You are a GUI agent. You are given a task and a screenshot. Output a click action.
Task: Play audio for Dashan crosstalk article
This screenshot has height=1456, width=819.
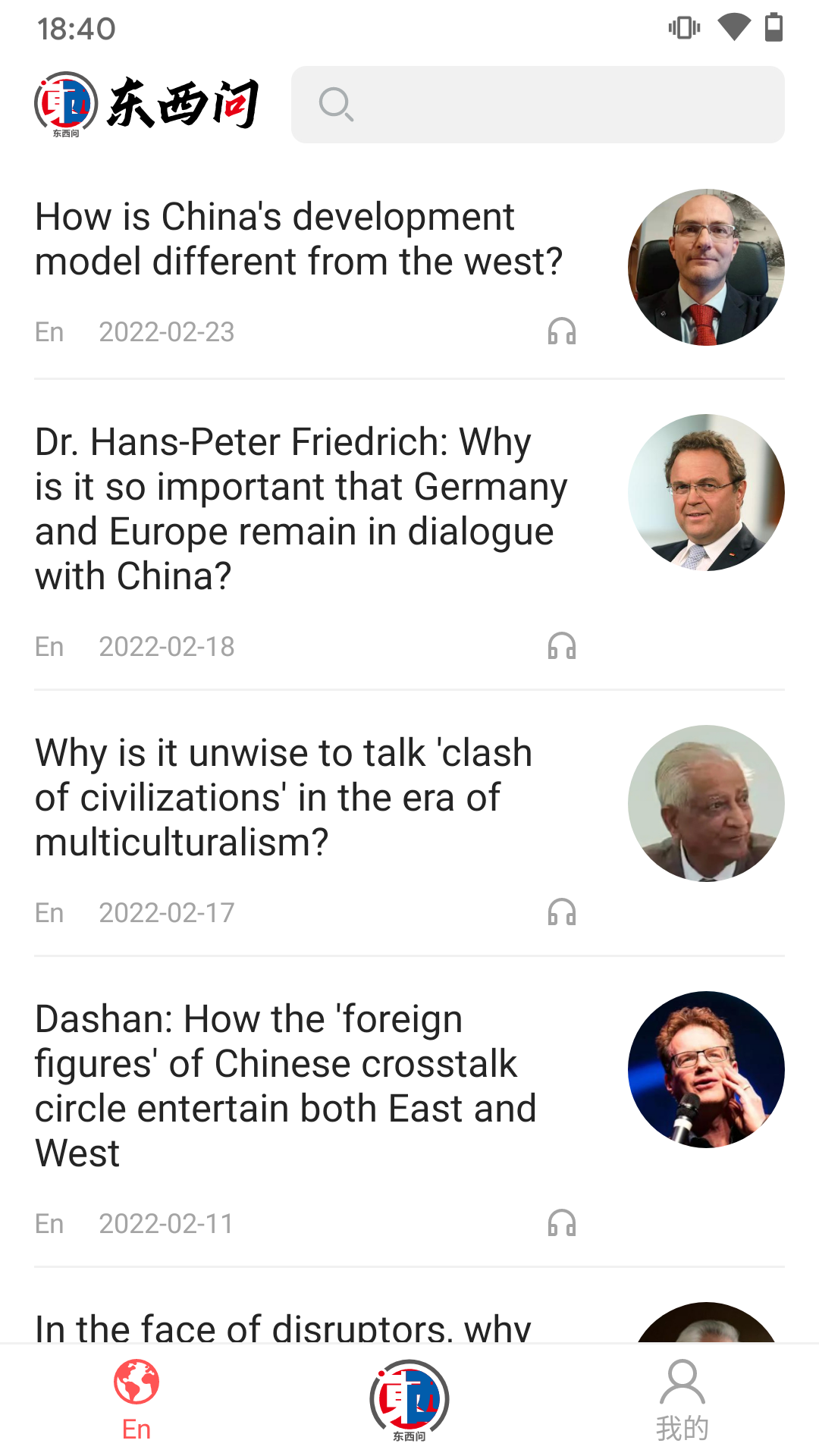[562, 1224]
